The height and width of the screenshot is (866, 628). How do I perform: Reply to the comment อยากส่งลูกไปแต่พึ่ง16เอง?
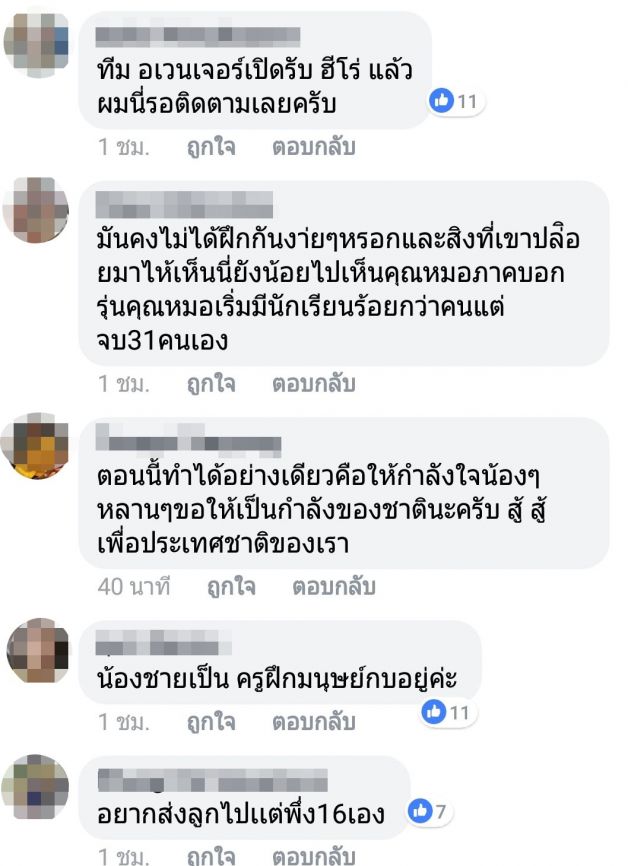pyautogui.click(x=314, y=858)
